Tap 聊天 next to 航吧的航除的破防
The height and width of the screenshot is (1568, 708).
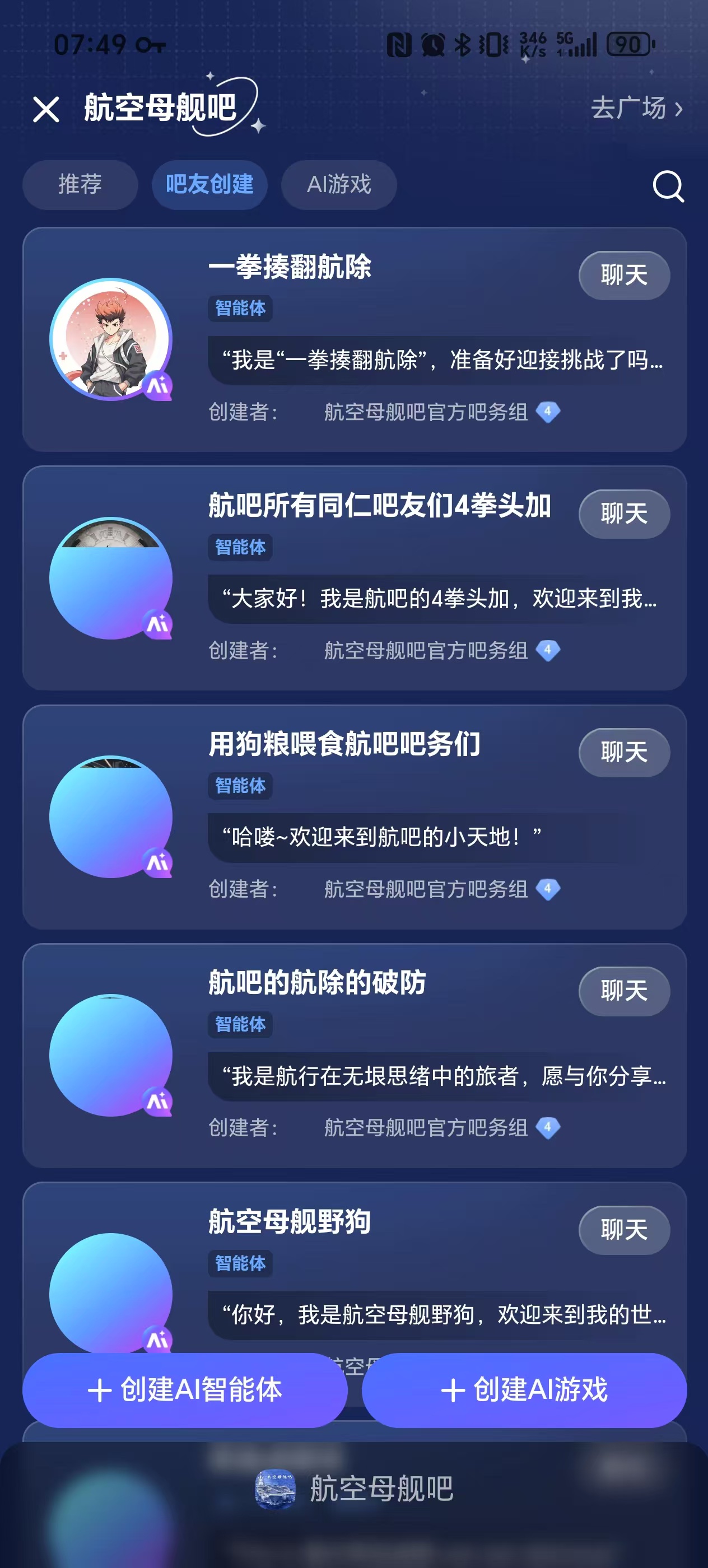pyautogui.click(x=623, y=991)
